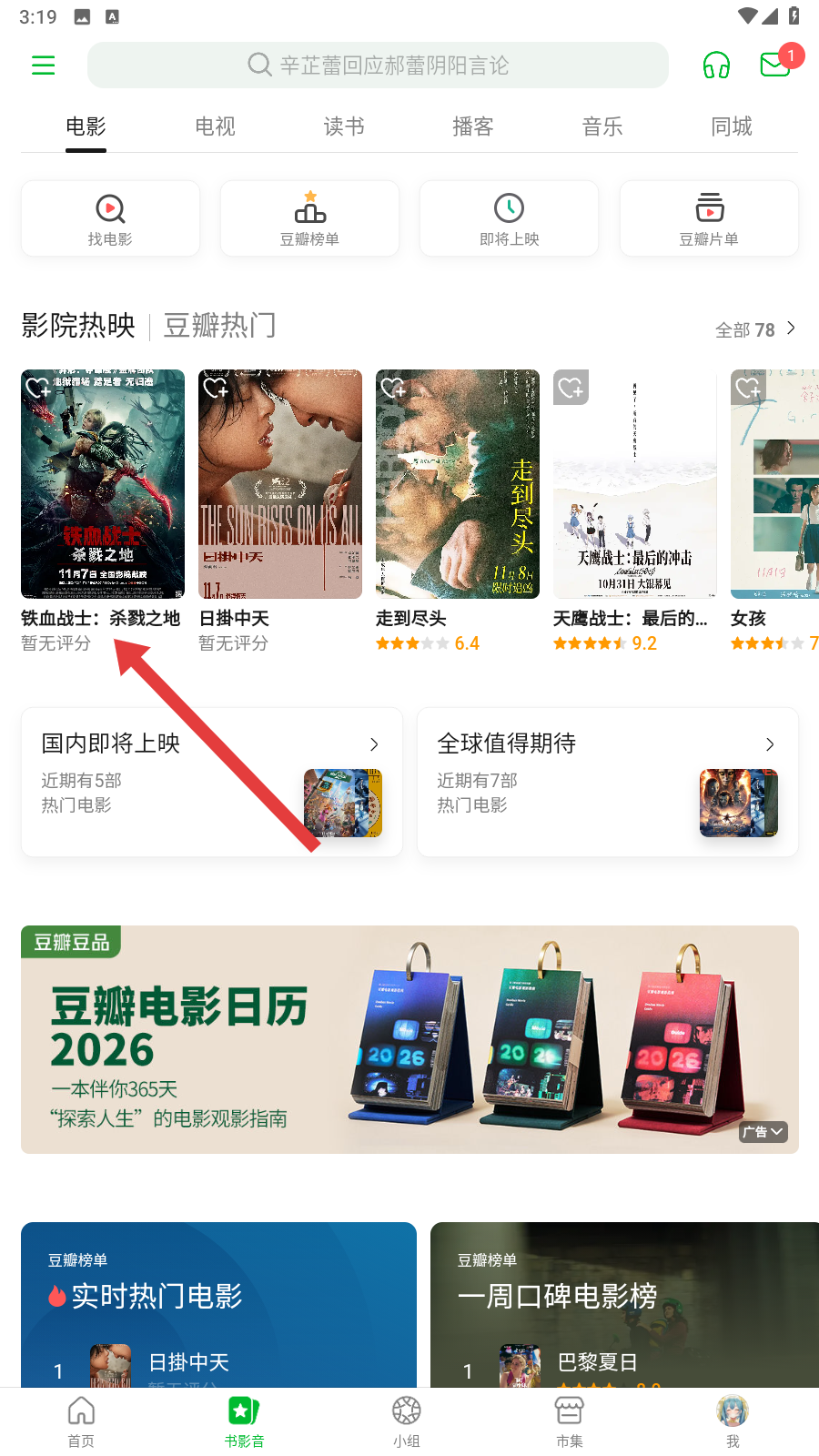Open 豆瓣片单 shortcut

[x=709, y=219]
